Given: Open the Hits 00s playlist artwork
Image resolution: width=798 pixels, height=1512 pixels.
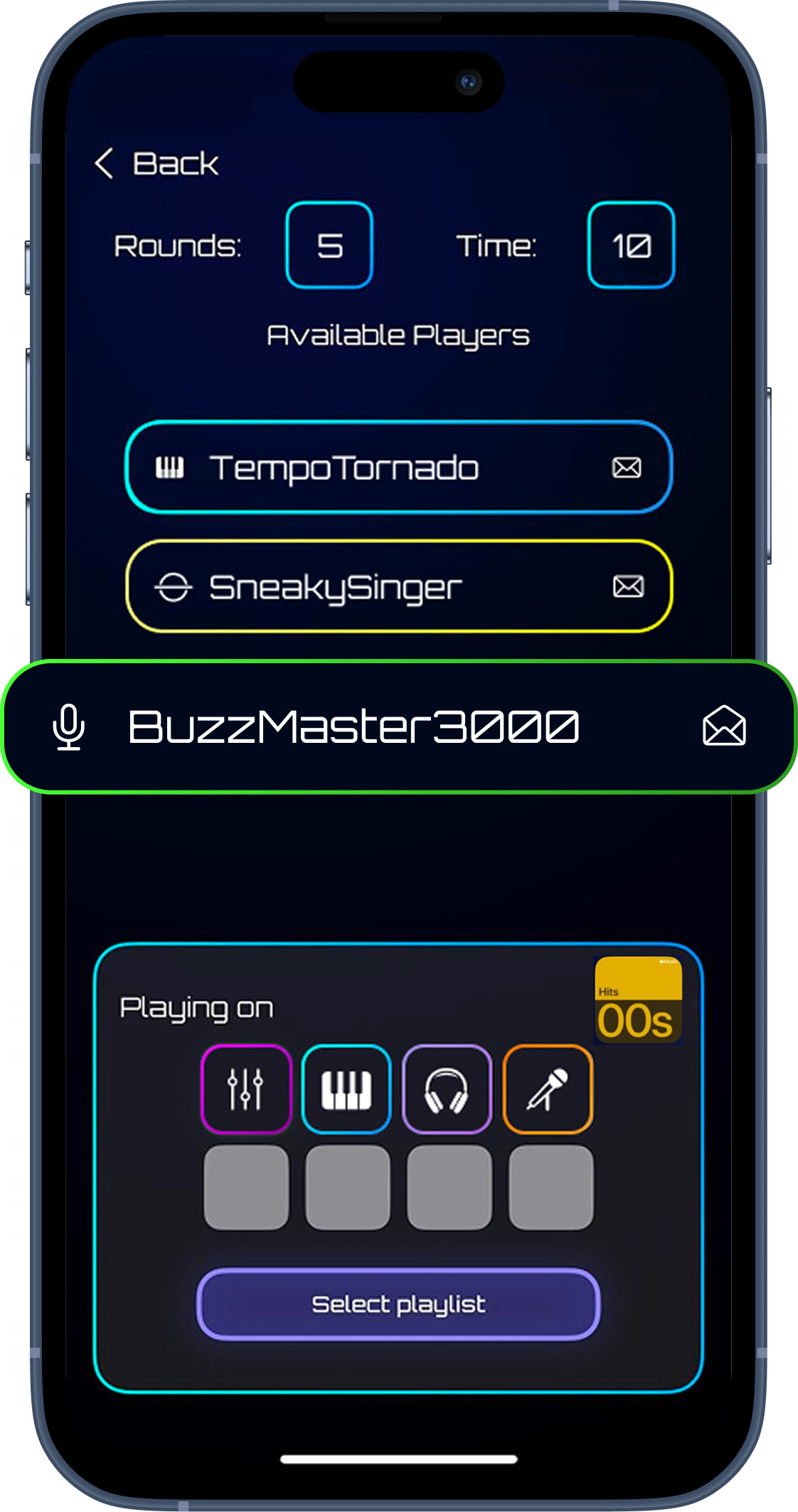Looking at the screenshot, I should click(637, 995).
